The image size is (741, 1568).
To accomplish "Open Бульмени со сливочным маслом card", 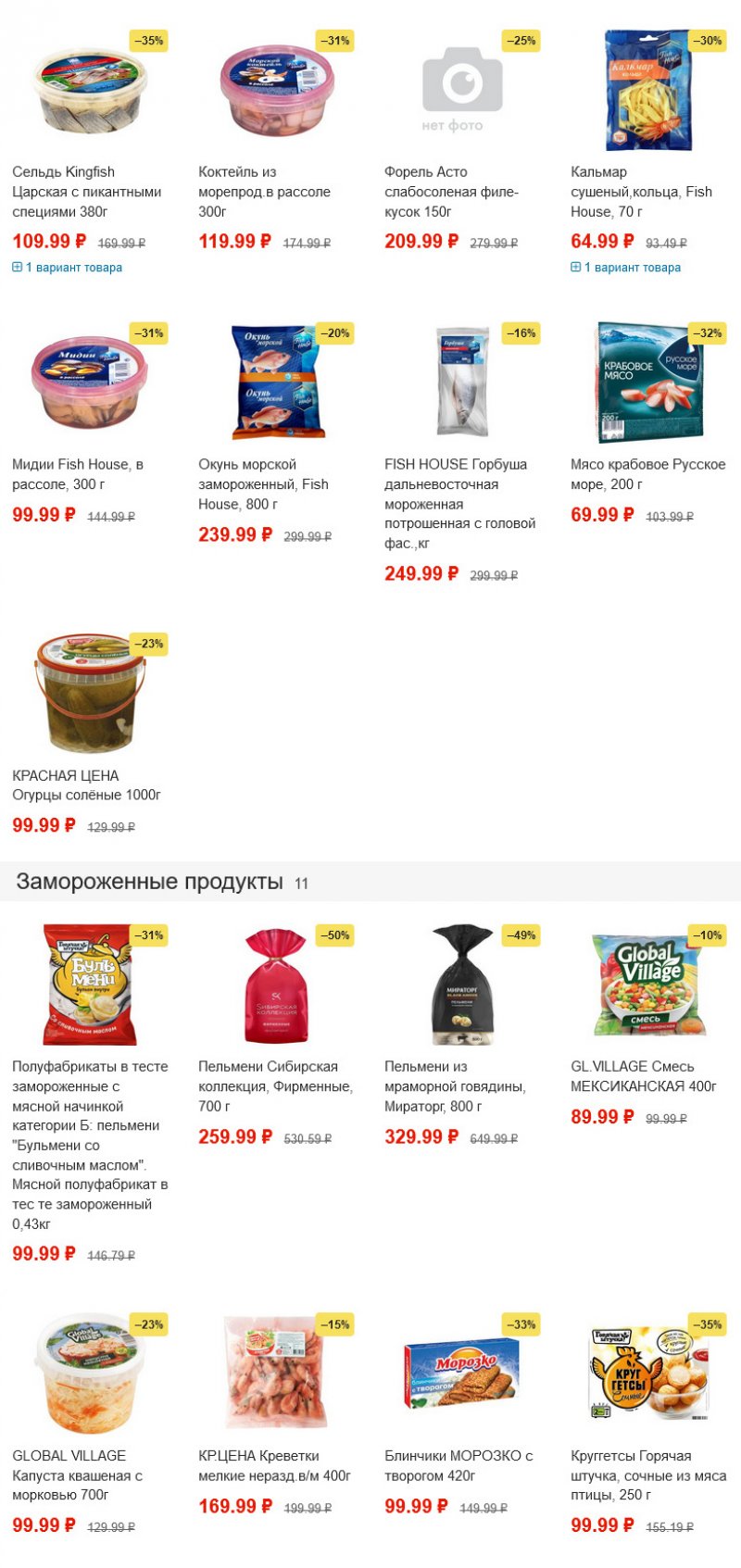I will (x=90, y=1145).
